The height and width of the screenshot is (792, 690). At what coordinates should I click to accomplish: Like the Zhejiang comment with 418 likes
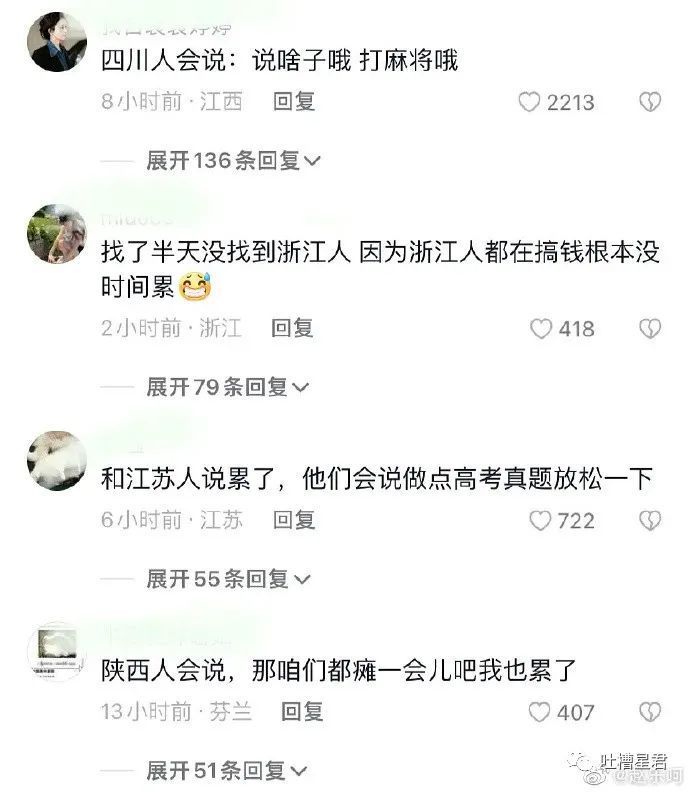coord(540,328)
